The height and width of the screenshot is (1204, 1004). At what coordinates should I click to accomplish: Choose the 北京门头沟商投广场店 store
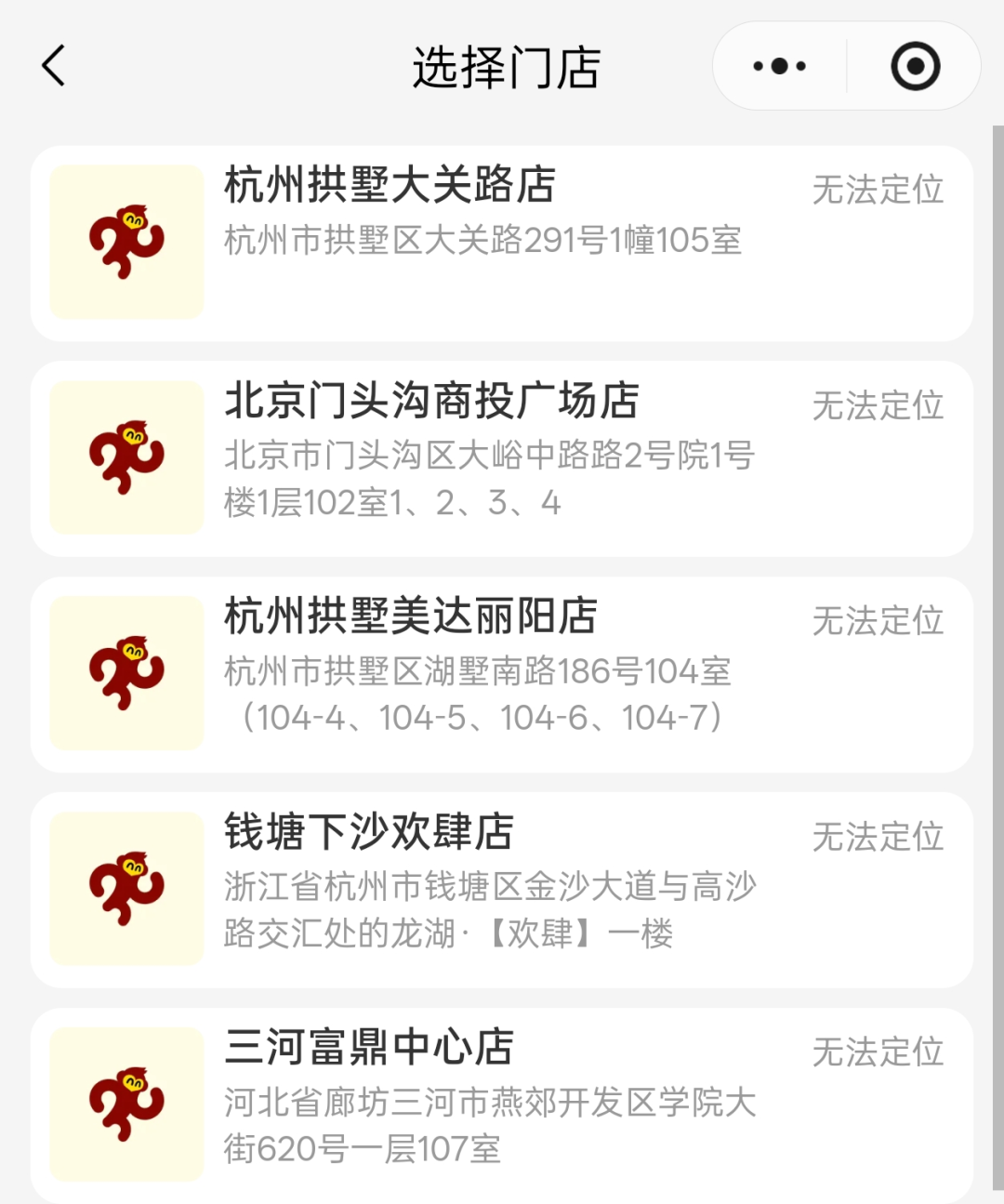[x=502, y=459]
